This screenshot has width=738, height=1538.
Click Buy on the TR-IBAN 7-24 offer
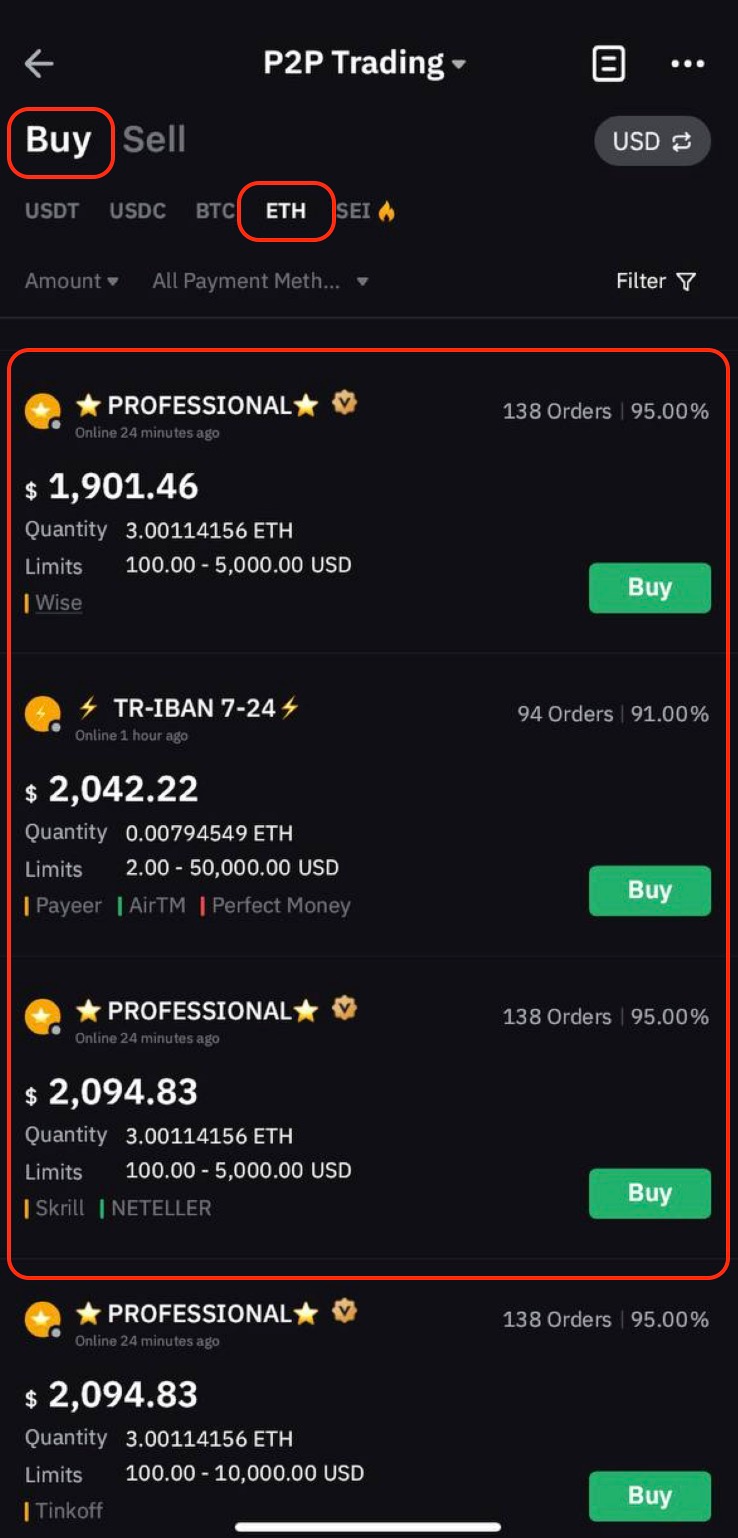point(649,891)
